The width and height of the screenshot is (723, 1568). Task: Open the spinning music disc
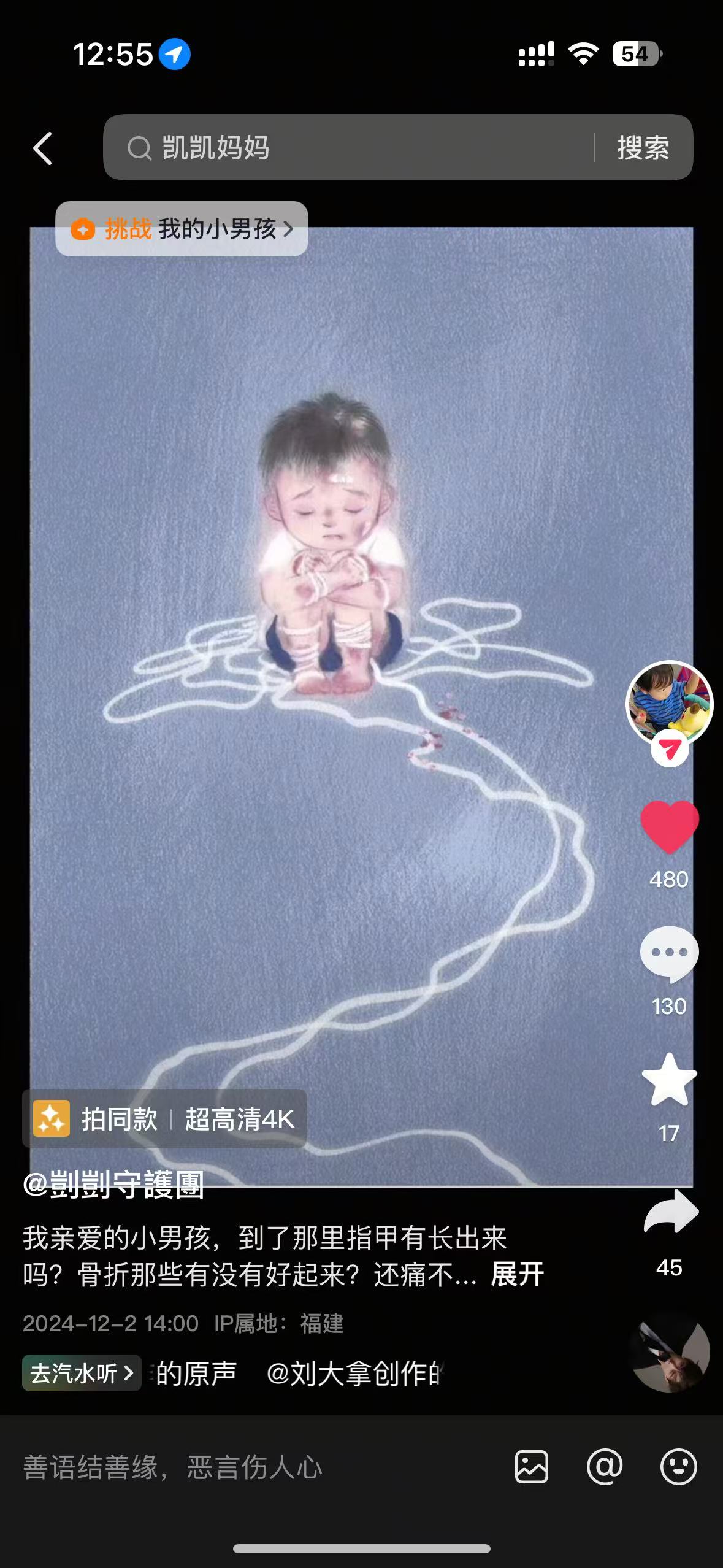(670, 1353)
